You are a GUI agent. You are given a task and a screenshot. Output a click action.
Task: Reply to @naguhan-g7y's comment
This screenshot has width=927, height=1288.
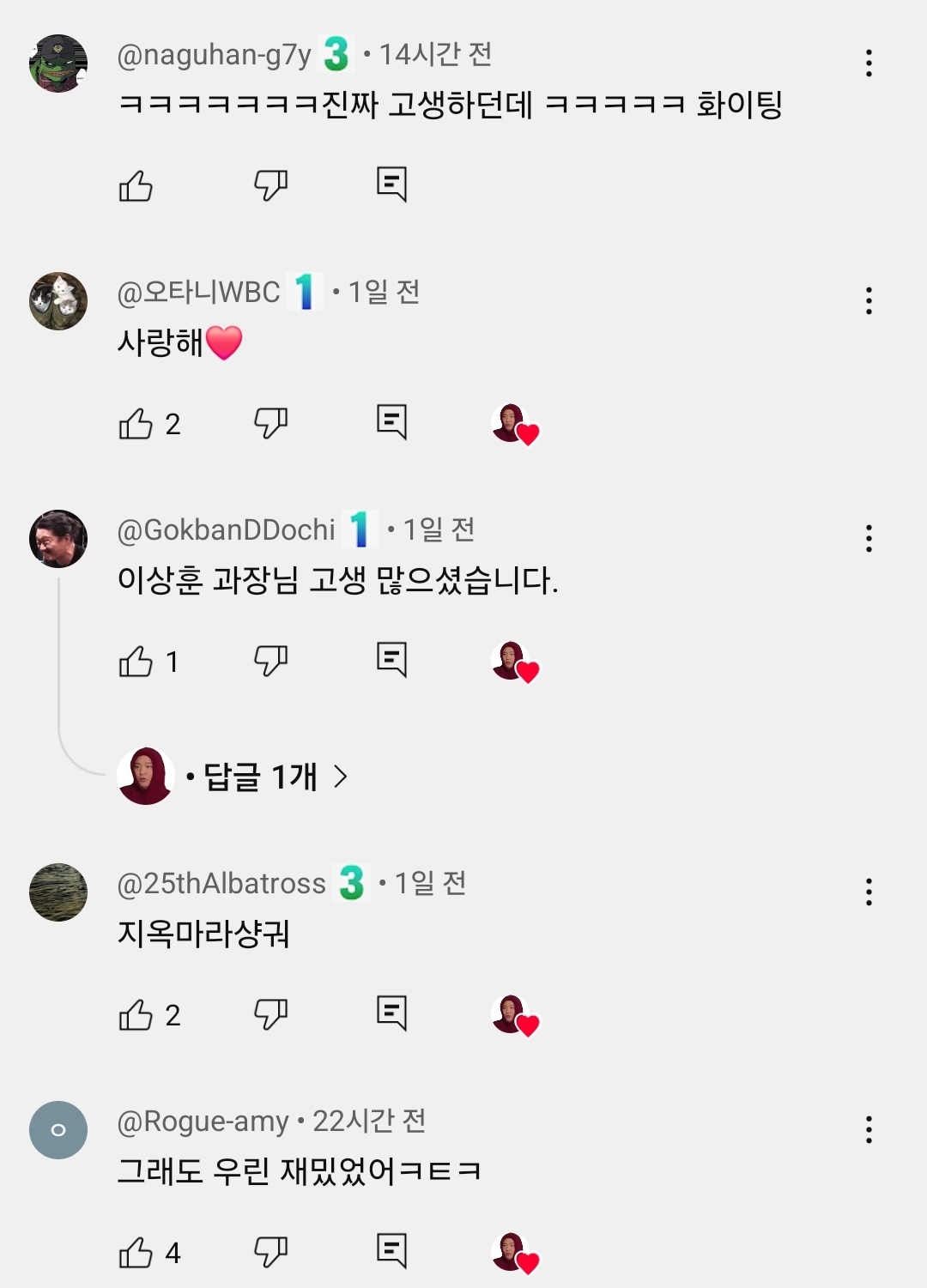tap(391, 184)
